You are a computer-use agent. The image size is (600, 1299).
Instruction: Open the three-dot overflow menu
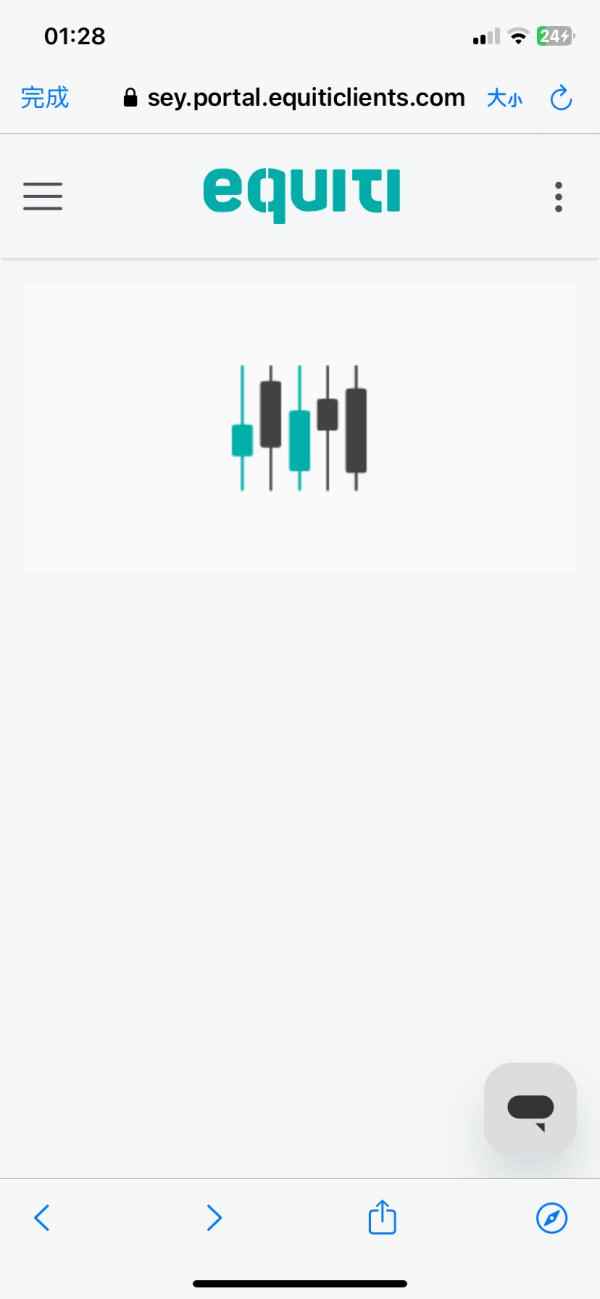coord(558,196)
